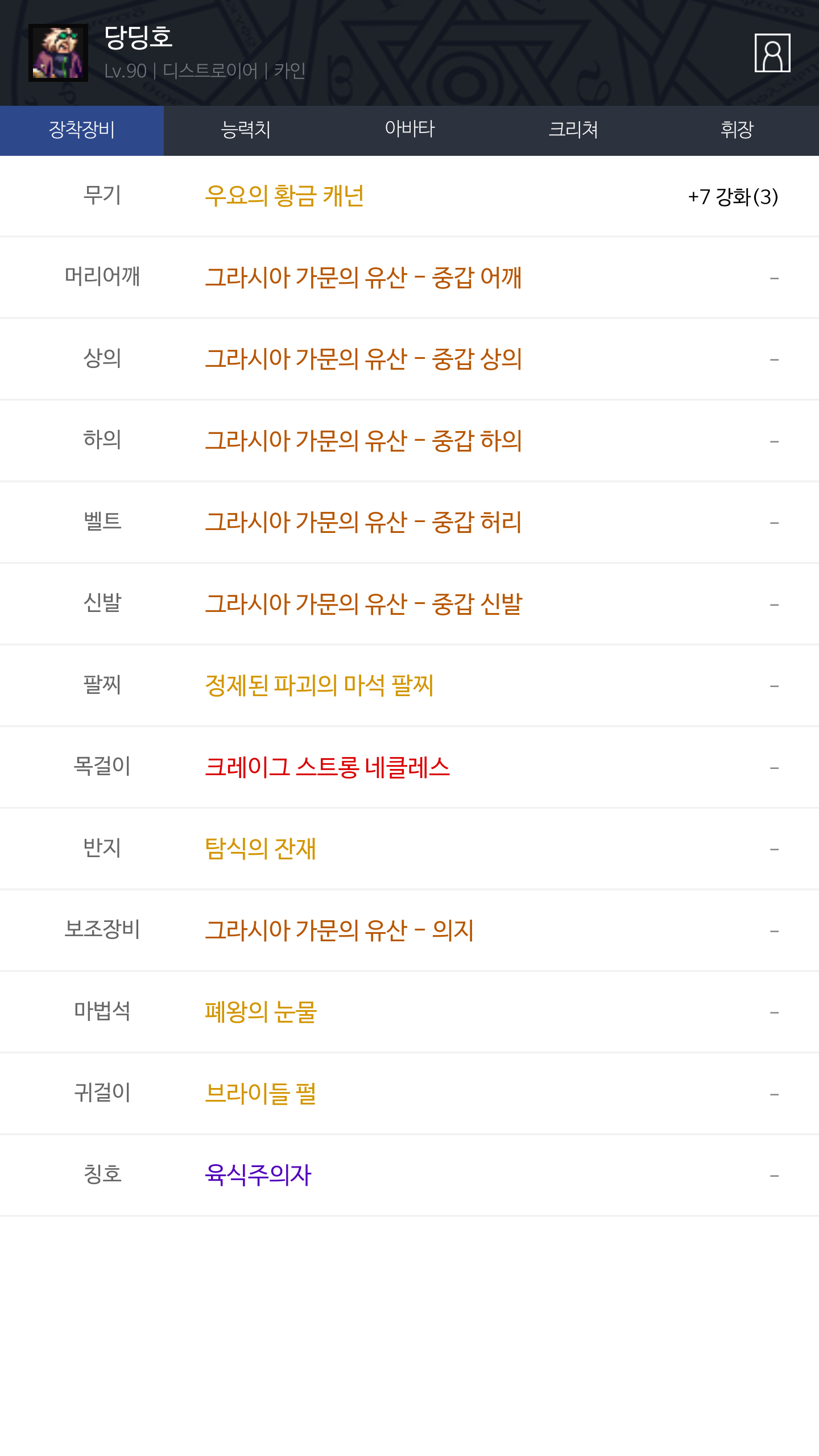
Task: Open title item 육식주의자
Action: [x=258, y=1175]
